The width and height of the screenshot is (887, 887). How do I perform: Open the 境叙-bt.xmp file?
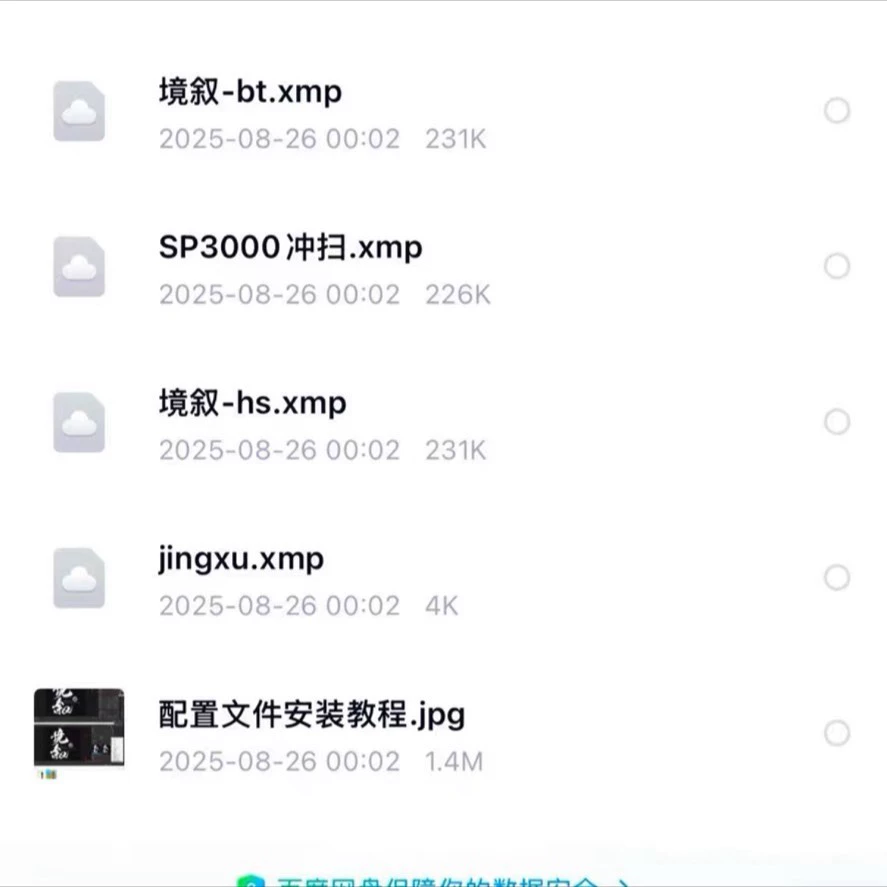pyautogui.click(x=250, y=92)
